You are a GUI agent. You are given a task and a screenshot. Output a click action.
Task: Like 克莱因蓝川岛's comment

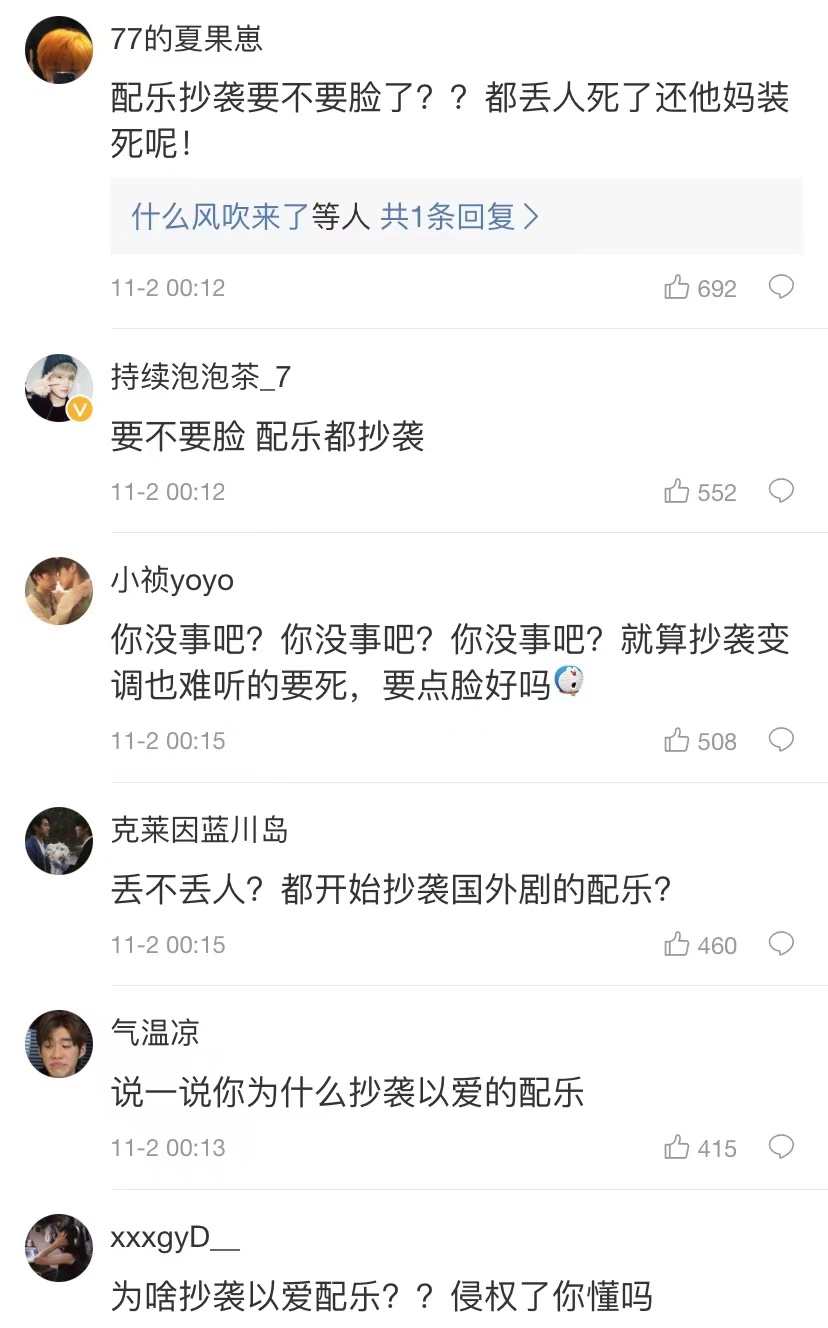(677, 945)
